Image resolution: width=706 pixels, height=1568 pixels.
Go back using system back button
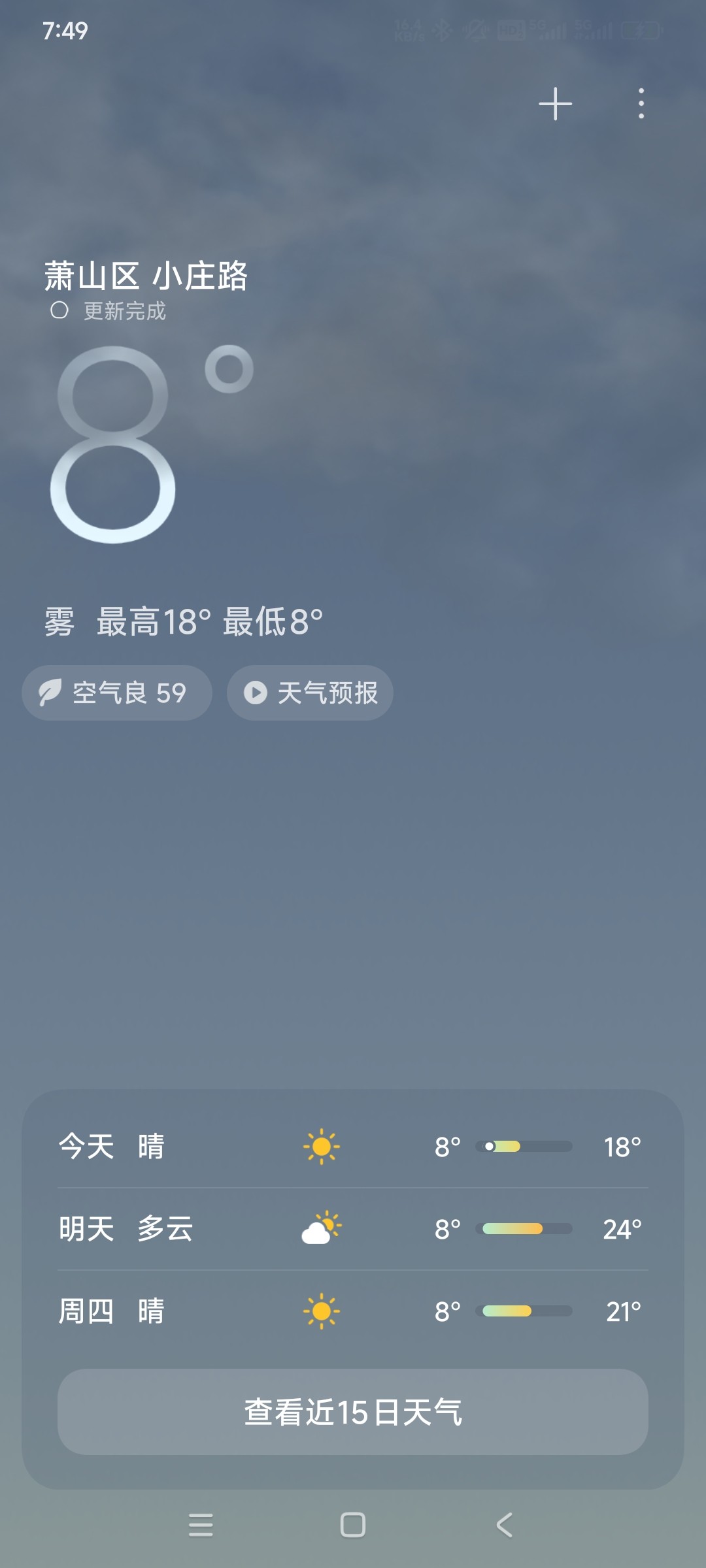coord(504,1525)
